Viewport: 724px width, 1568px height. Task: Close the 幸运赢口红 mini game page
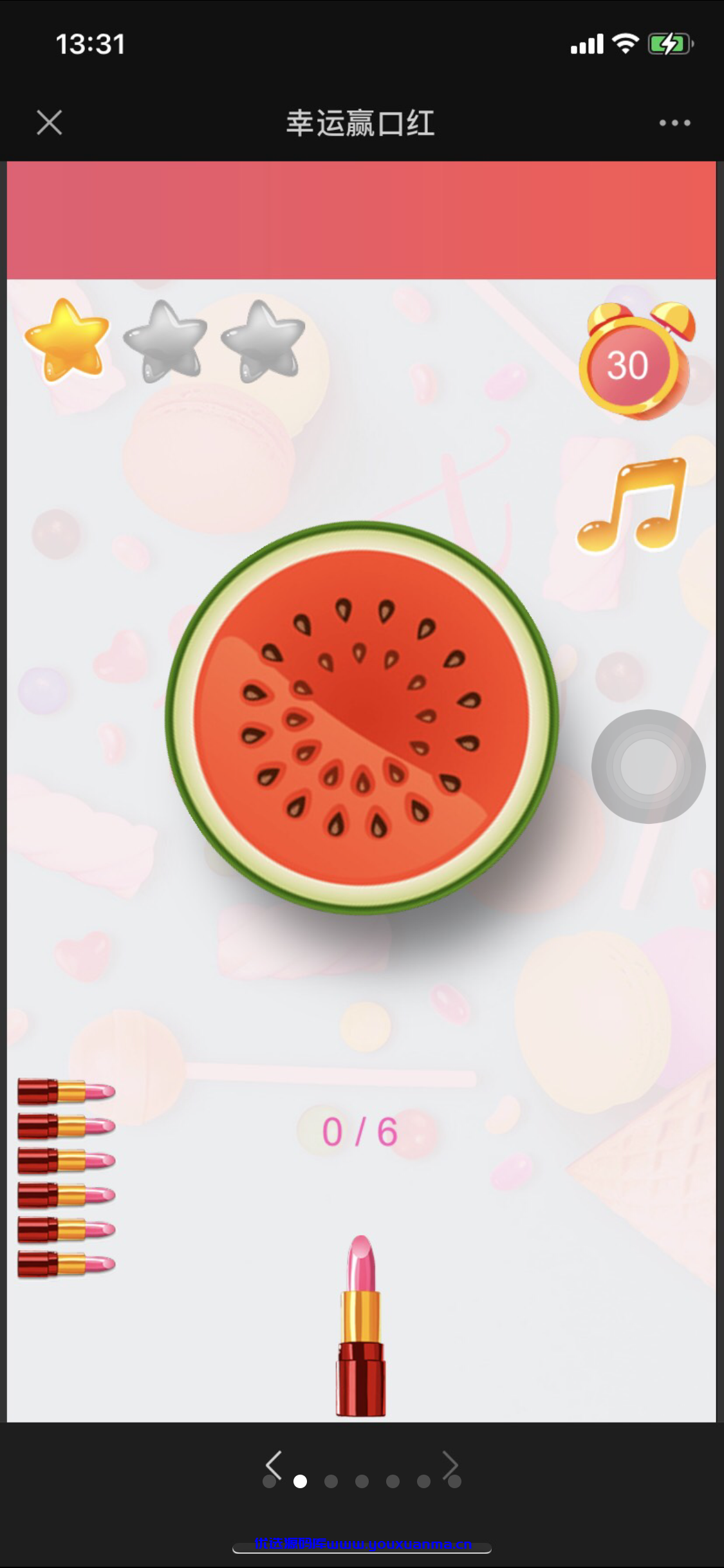click(50, 122)
